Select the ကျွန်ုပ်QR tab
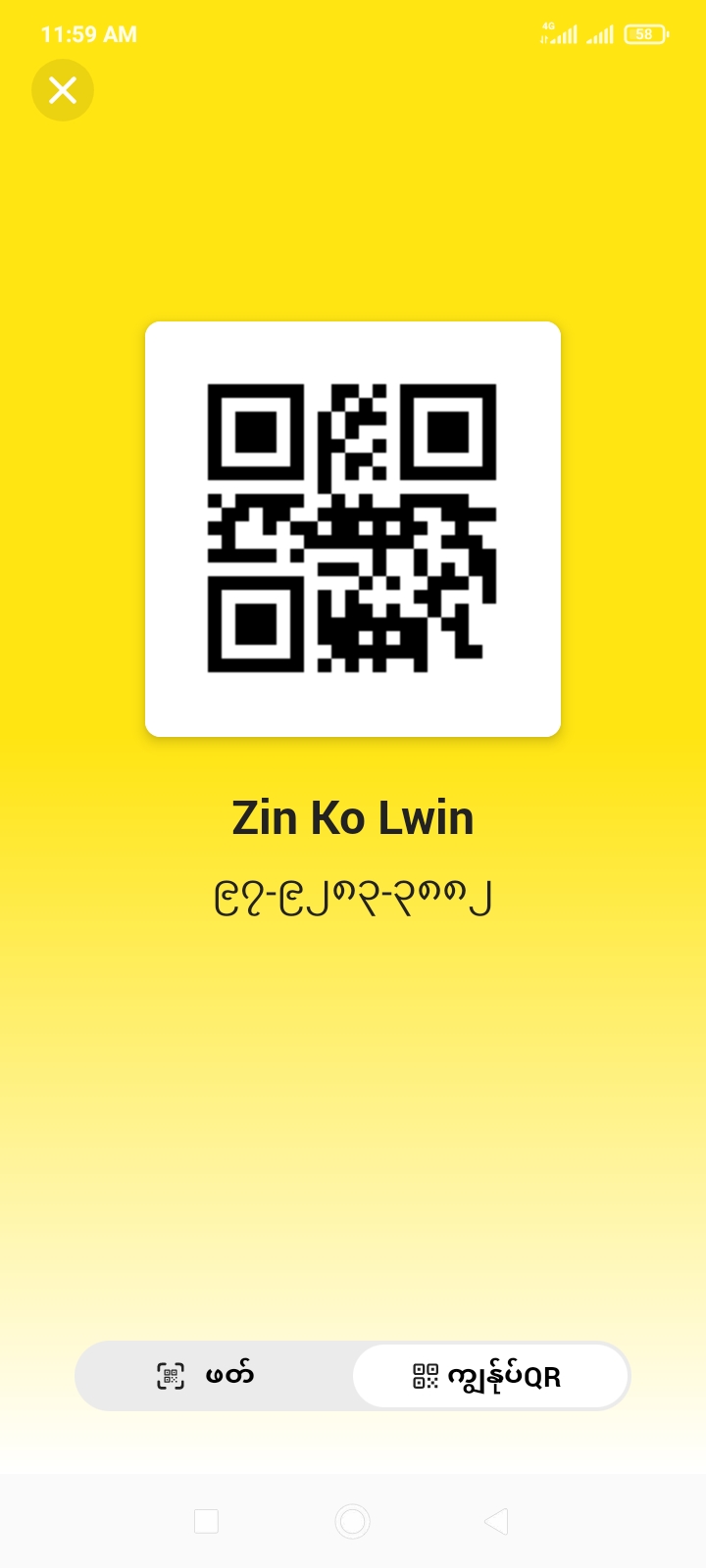The width and height of the screenshot is (706, 1568). (489, 1376)
